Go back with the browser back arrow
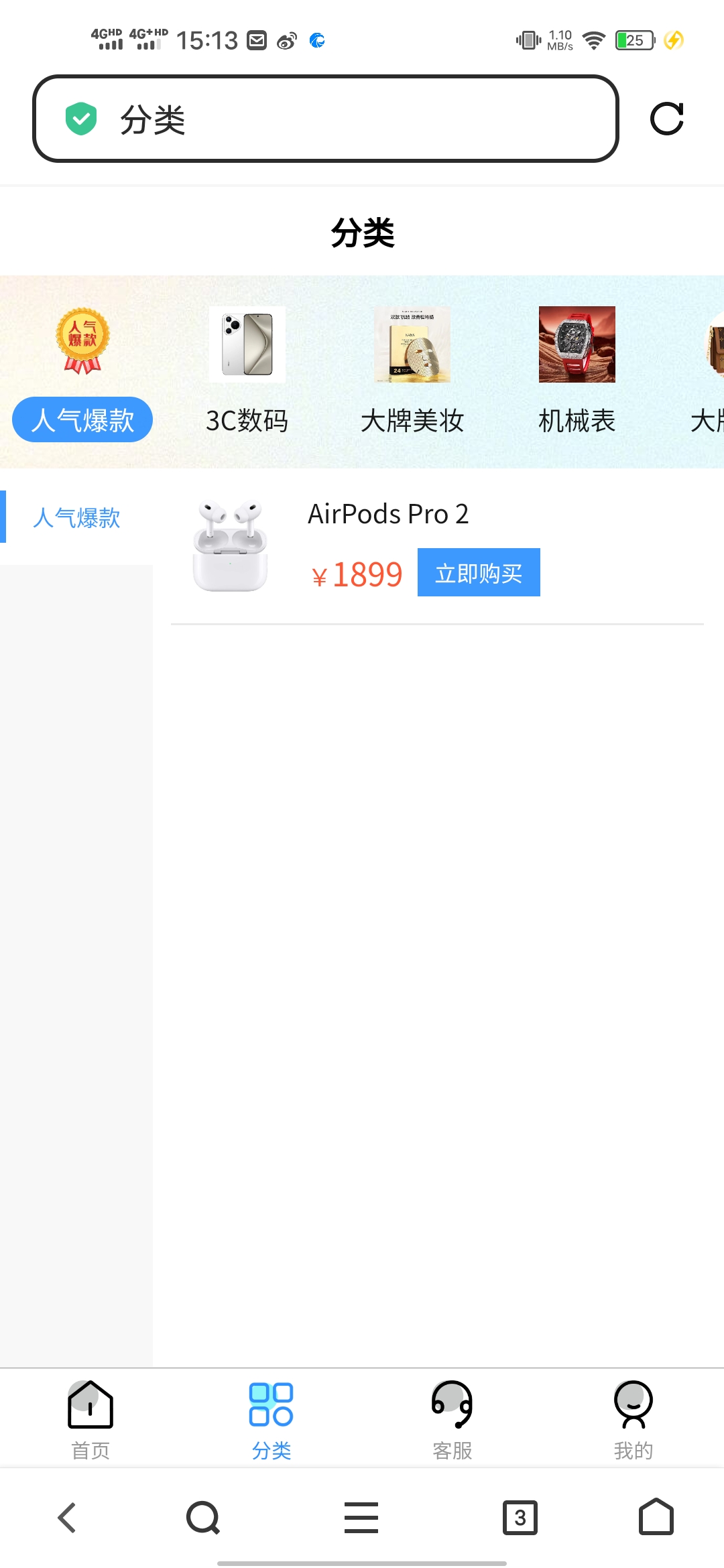The height and width of the screenshot is (1568, 724). click(67, 1518)
